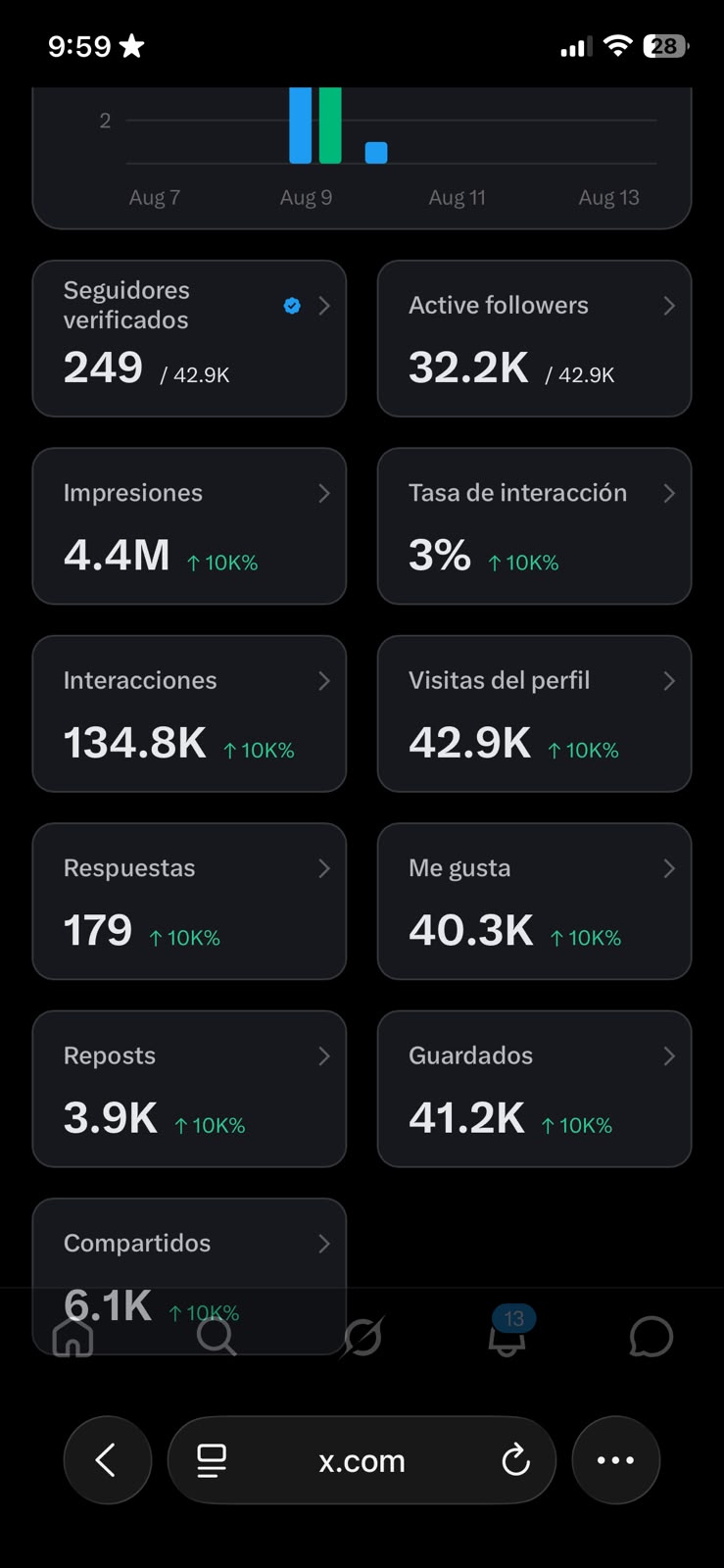The image size is (724, 1568).
Task: Open Tasa de interacción card
Action: tap(534, 526)
